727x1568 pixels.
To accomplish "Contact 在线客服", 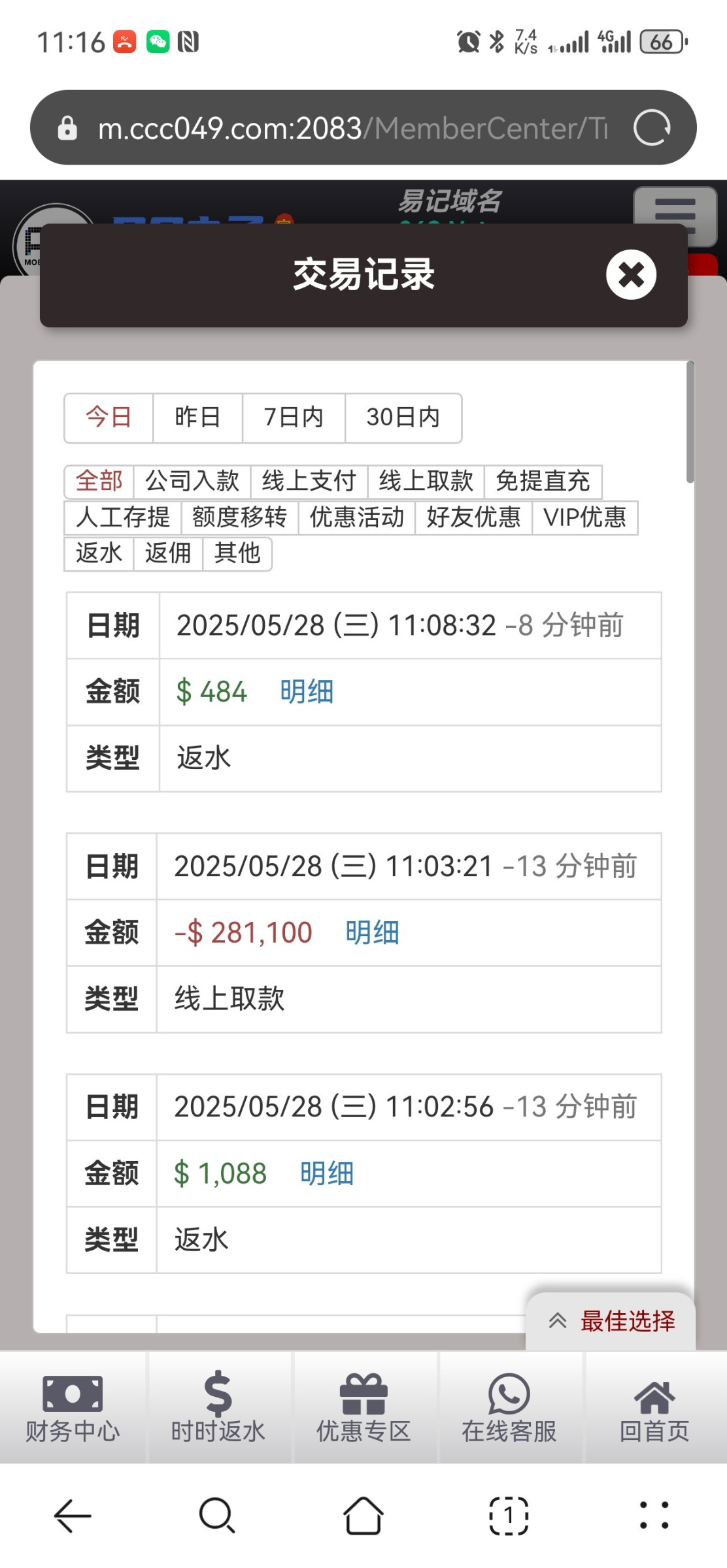I will [x=509, y=1407].
